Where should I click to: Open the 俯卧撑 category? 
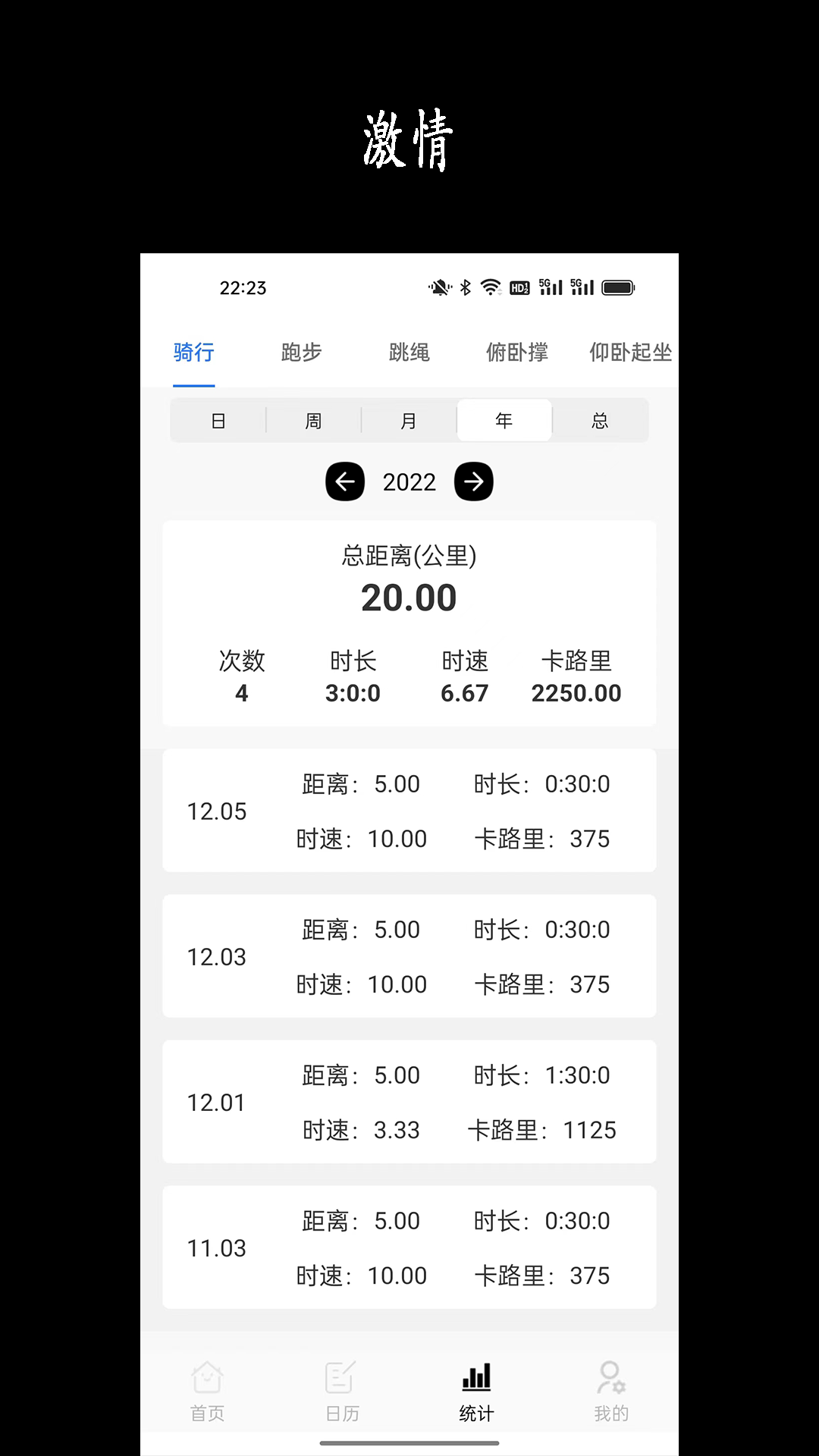[x=518, y=352]
